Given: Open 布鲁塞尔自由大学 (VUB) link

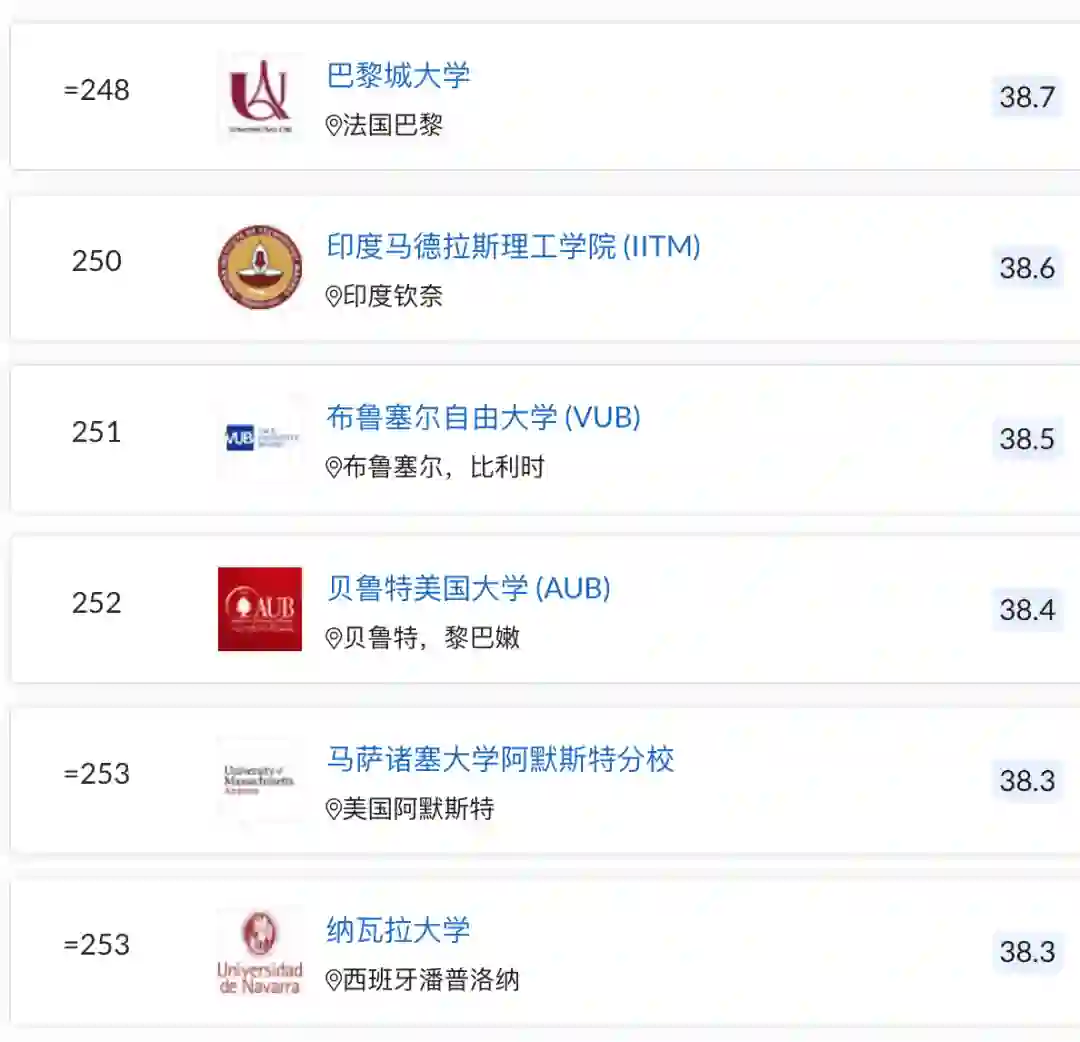Looking at the screenshot, I should (483, 418).
